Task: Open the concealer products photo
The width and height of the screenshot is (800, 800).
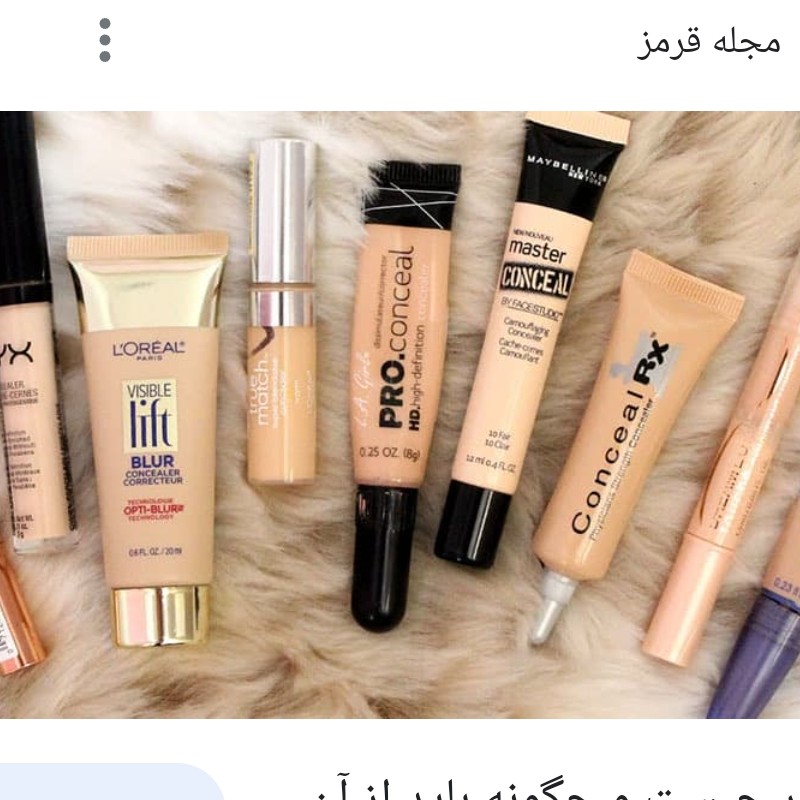Action: (400, 414)
